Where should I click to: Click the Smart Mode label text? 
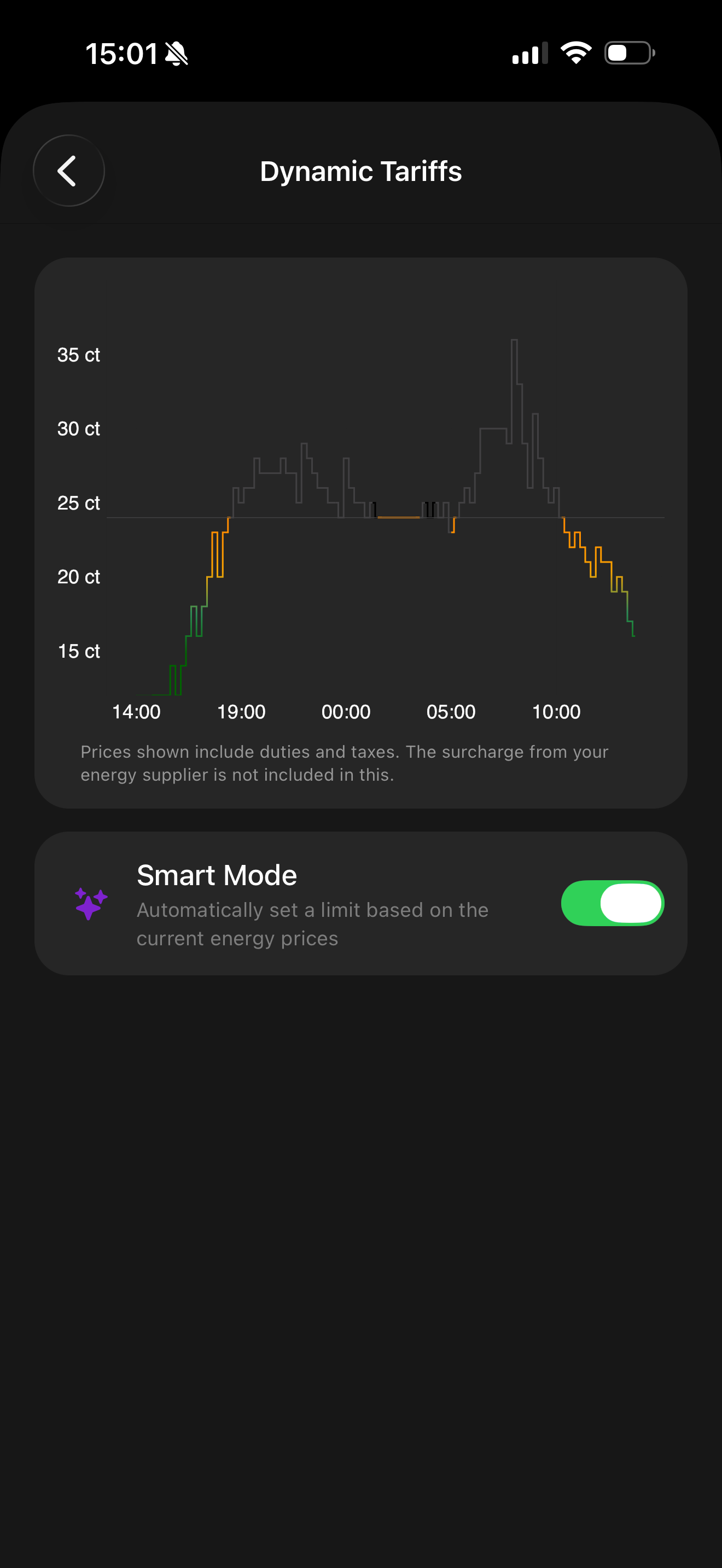pos(217,875)
